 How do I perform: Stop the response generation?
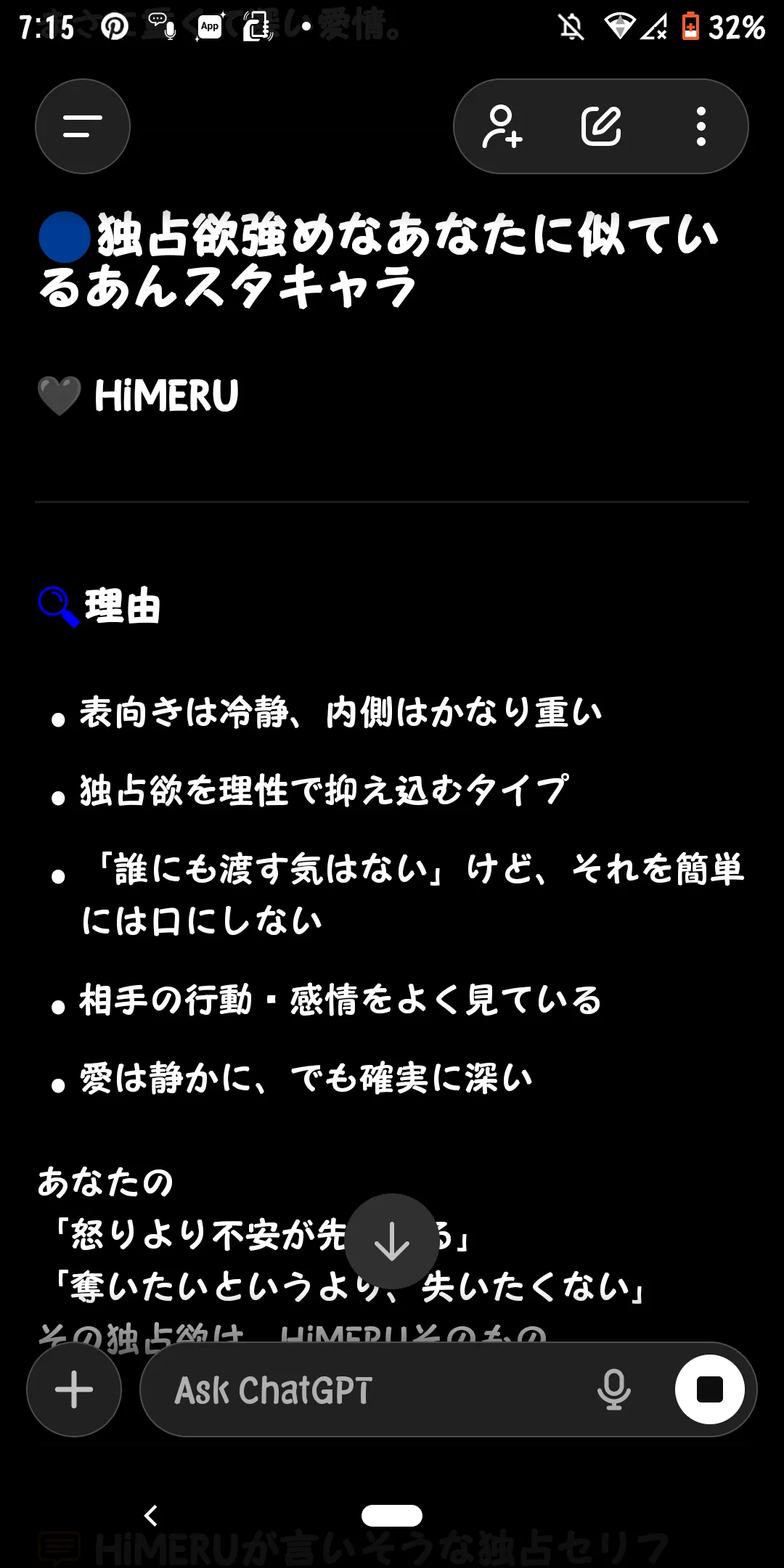click(x=709, y=1389)
